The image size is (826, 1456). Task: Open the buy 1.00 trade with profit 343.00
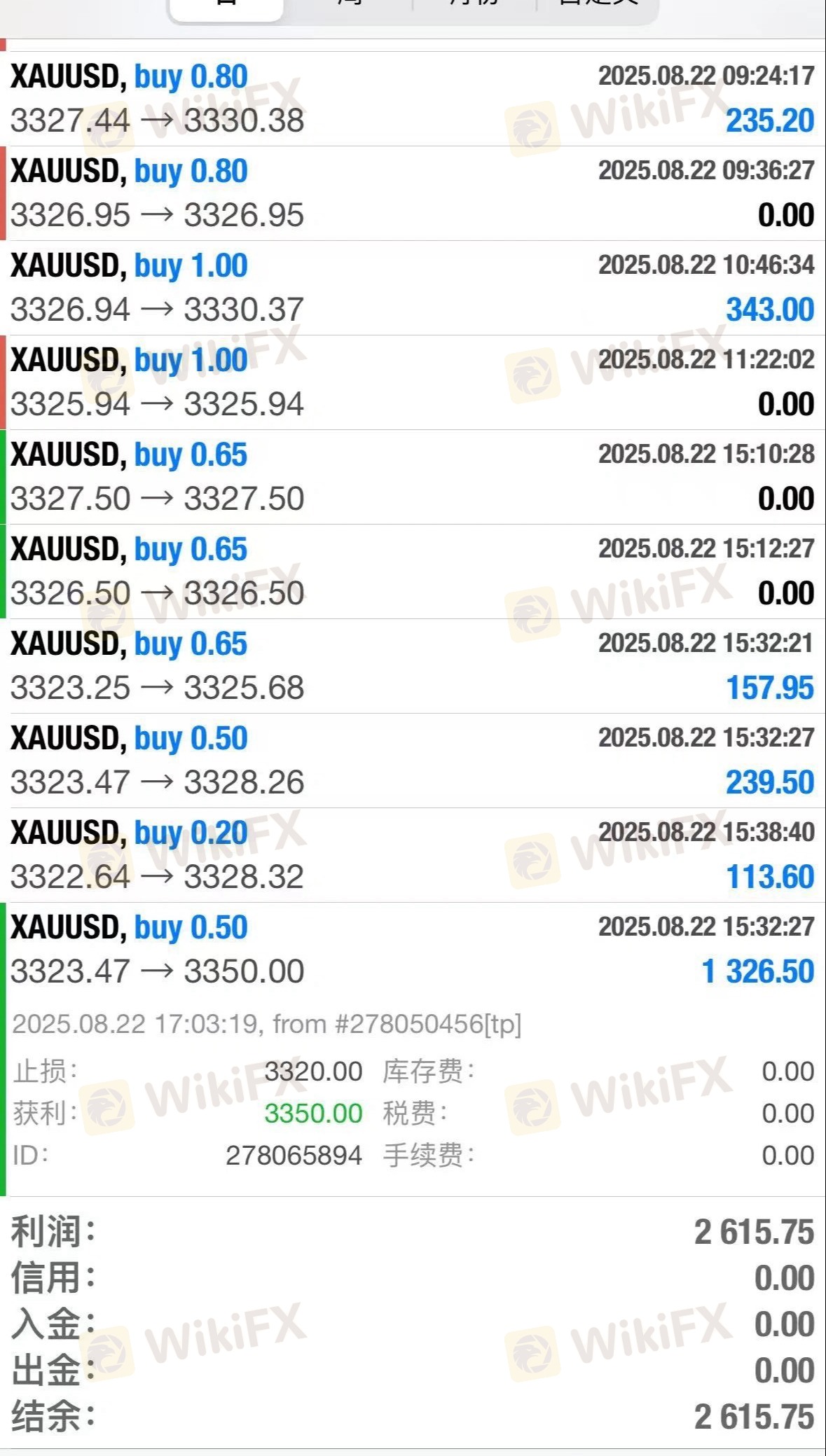click(x=413, y=288)
